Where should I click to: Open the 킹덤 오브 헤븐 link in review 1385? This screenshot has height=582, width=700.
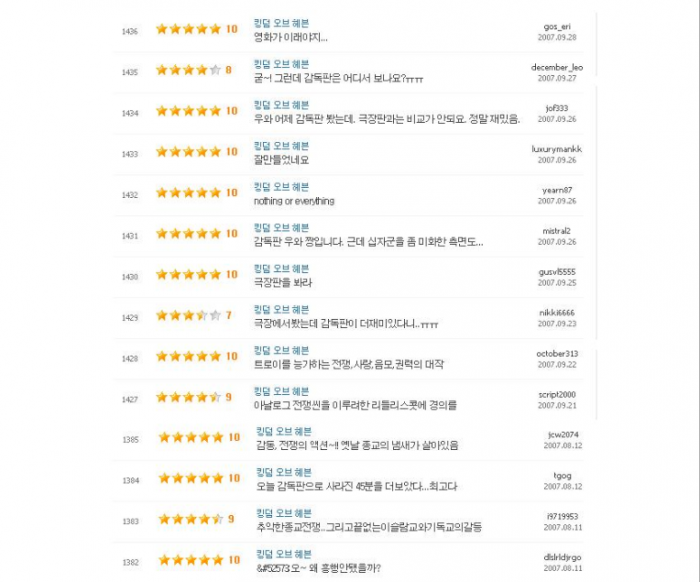click(x=282, y=431)
